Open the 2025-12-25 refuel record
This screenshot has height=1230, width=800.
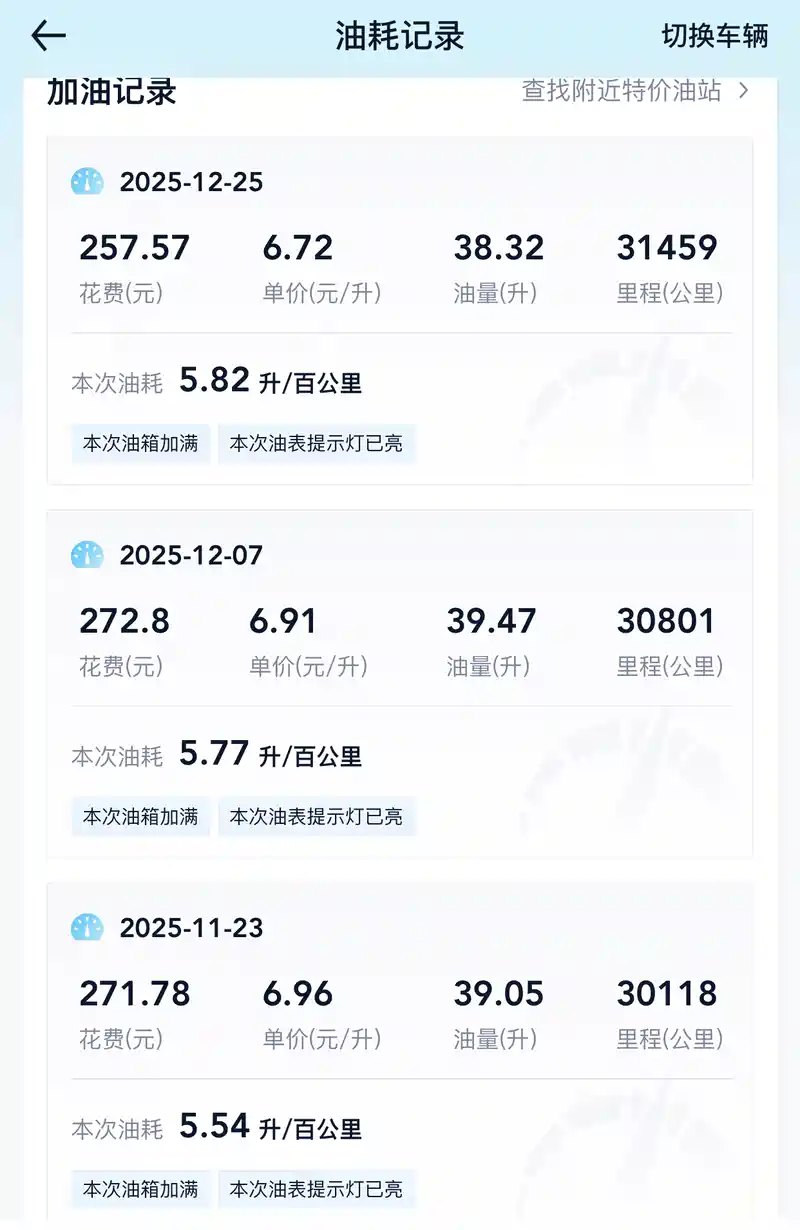tap(400, 311)
